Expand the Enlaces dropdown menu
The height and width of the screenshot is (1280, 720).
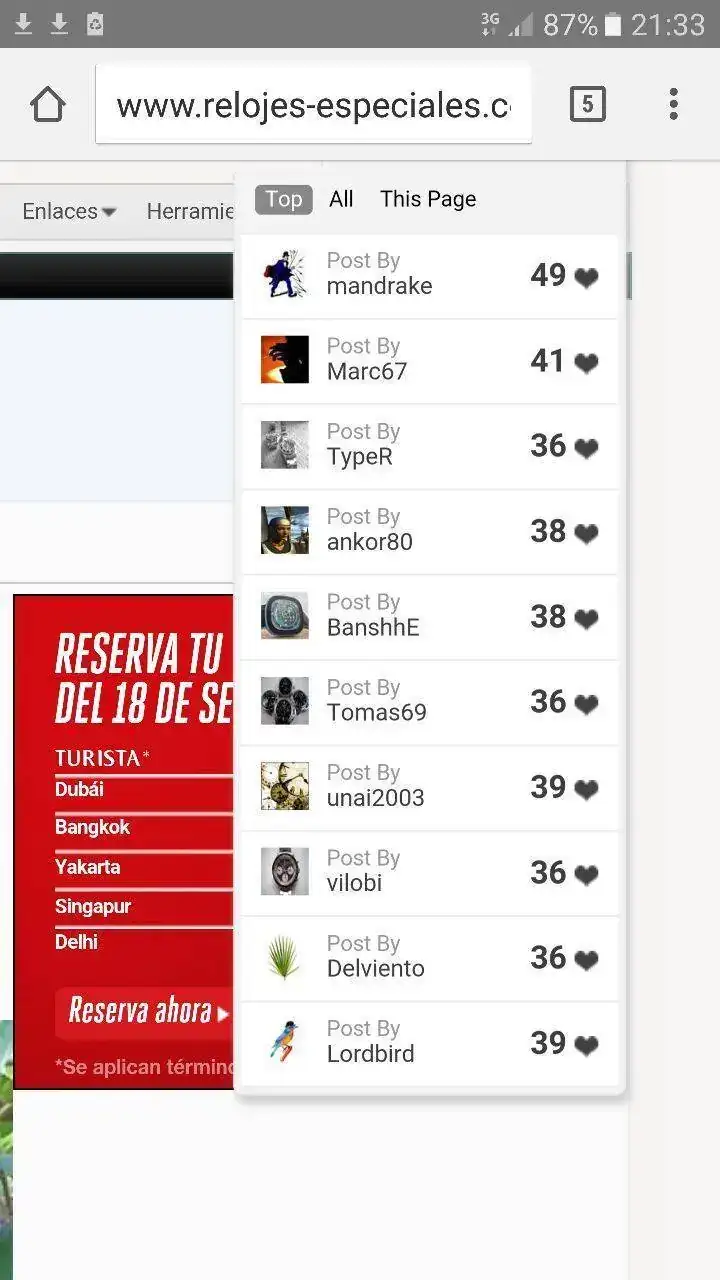69,211
